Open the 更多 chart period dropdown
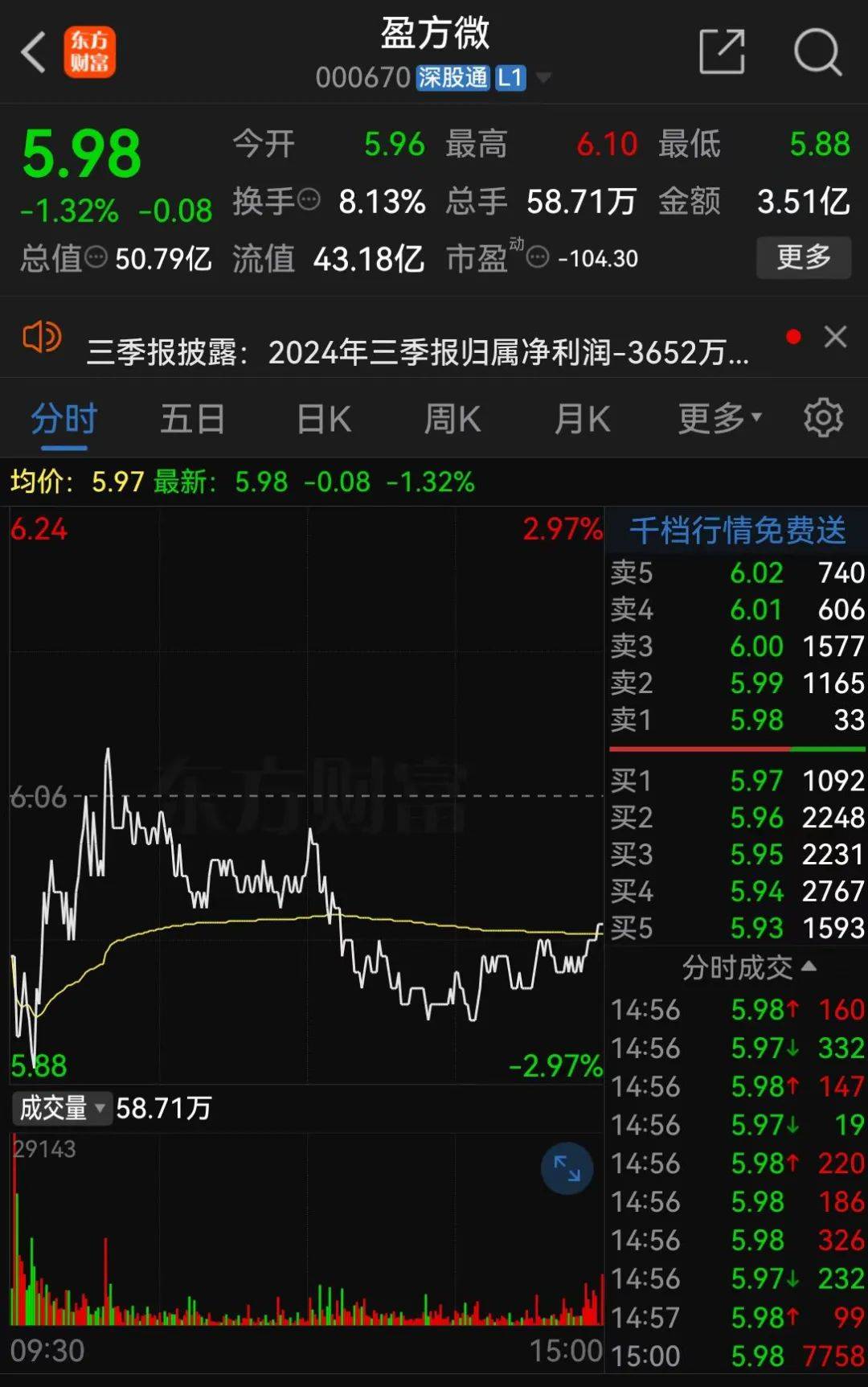868x1387 pixels. (719, 418)
